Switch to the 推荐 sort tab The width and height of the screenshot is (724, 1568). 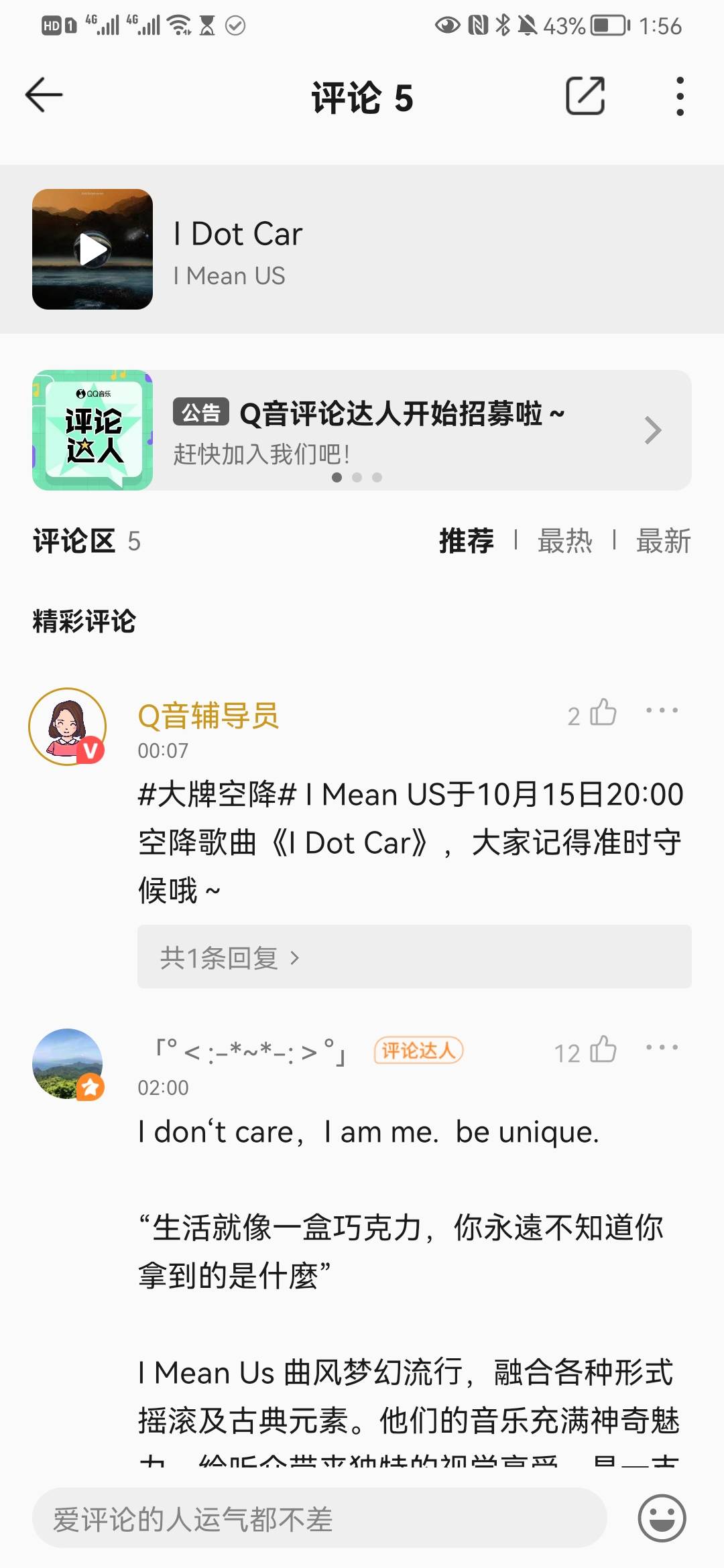466,541
